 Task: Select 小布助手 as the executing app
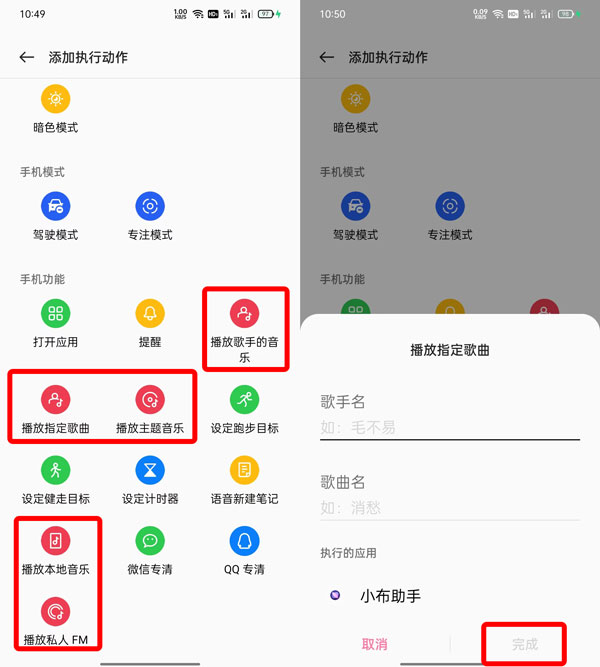pyautogui.click(x=390, y=596)
